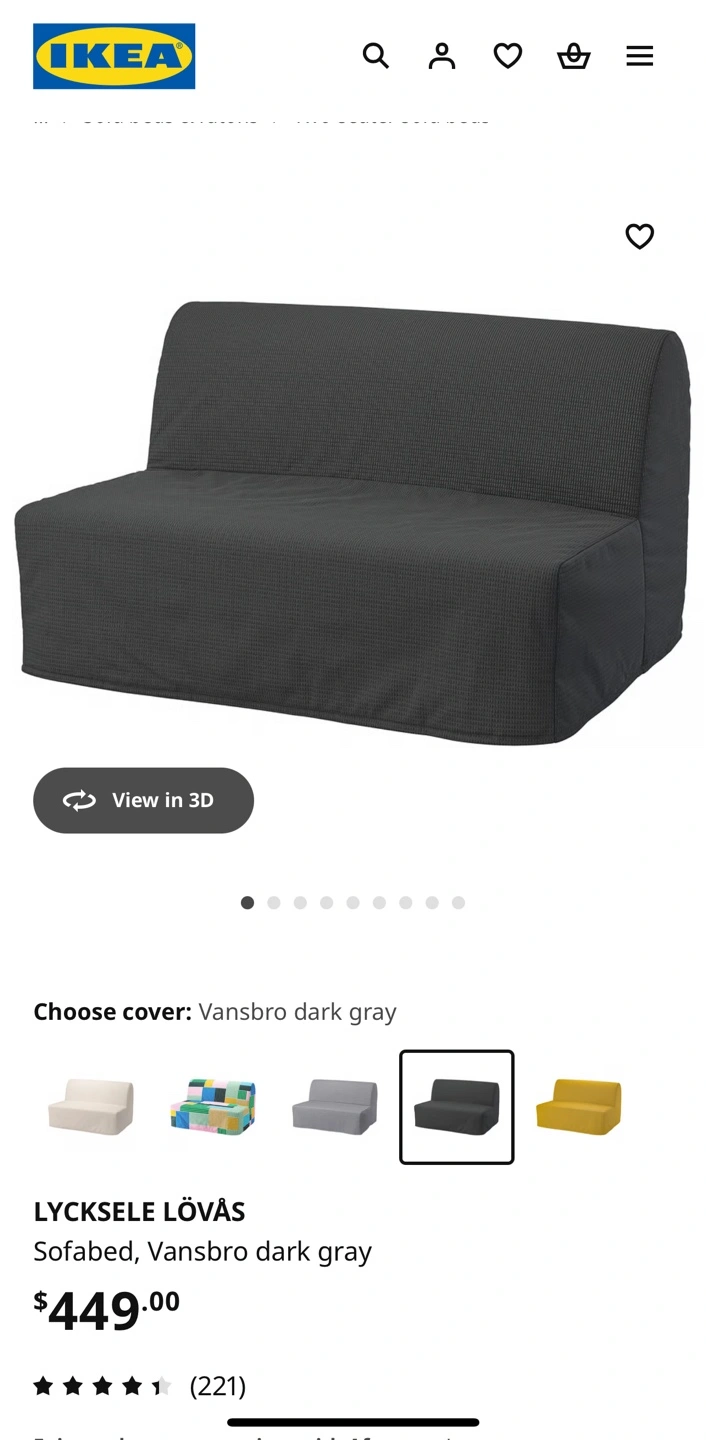Open the main sofabed product image
The height and width of the screenshot is (1440, 706).
[353, 520]
